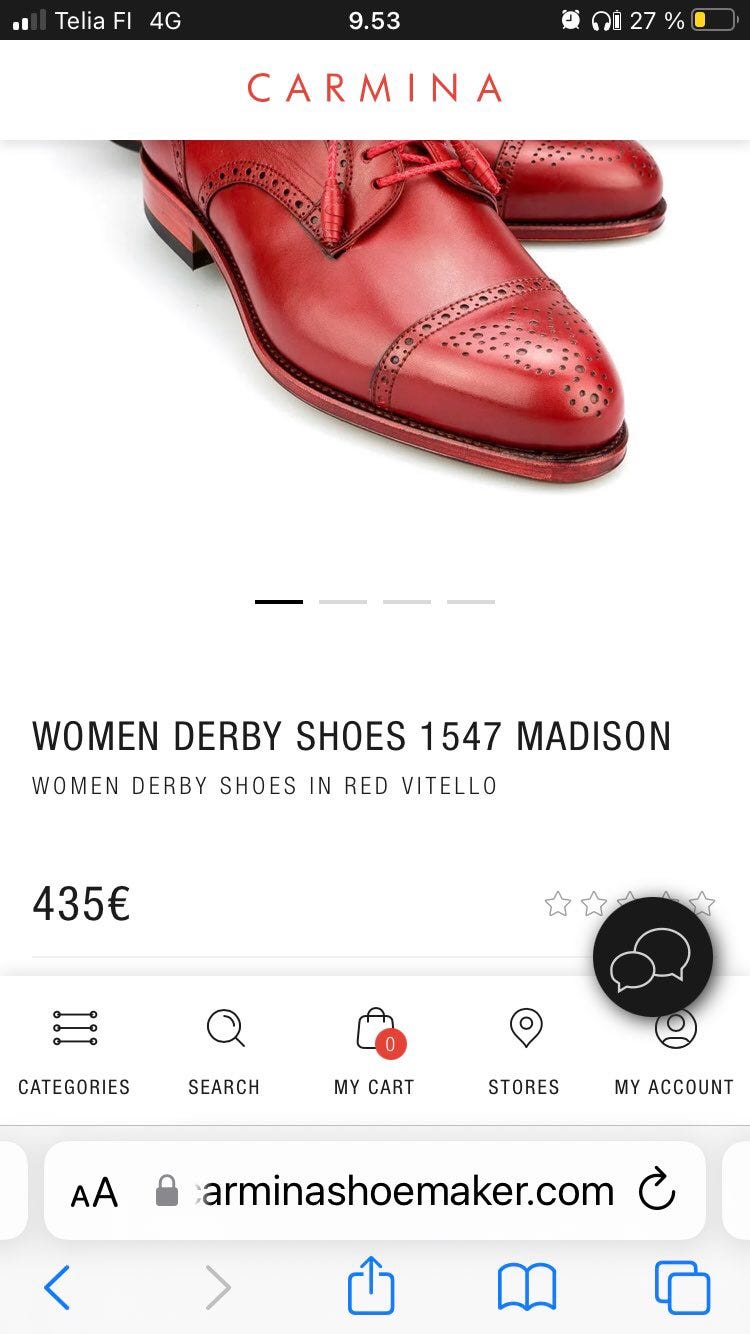The image size is (750, 1334).
Task: Open the live chat bubble
Action: 652,956
